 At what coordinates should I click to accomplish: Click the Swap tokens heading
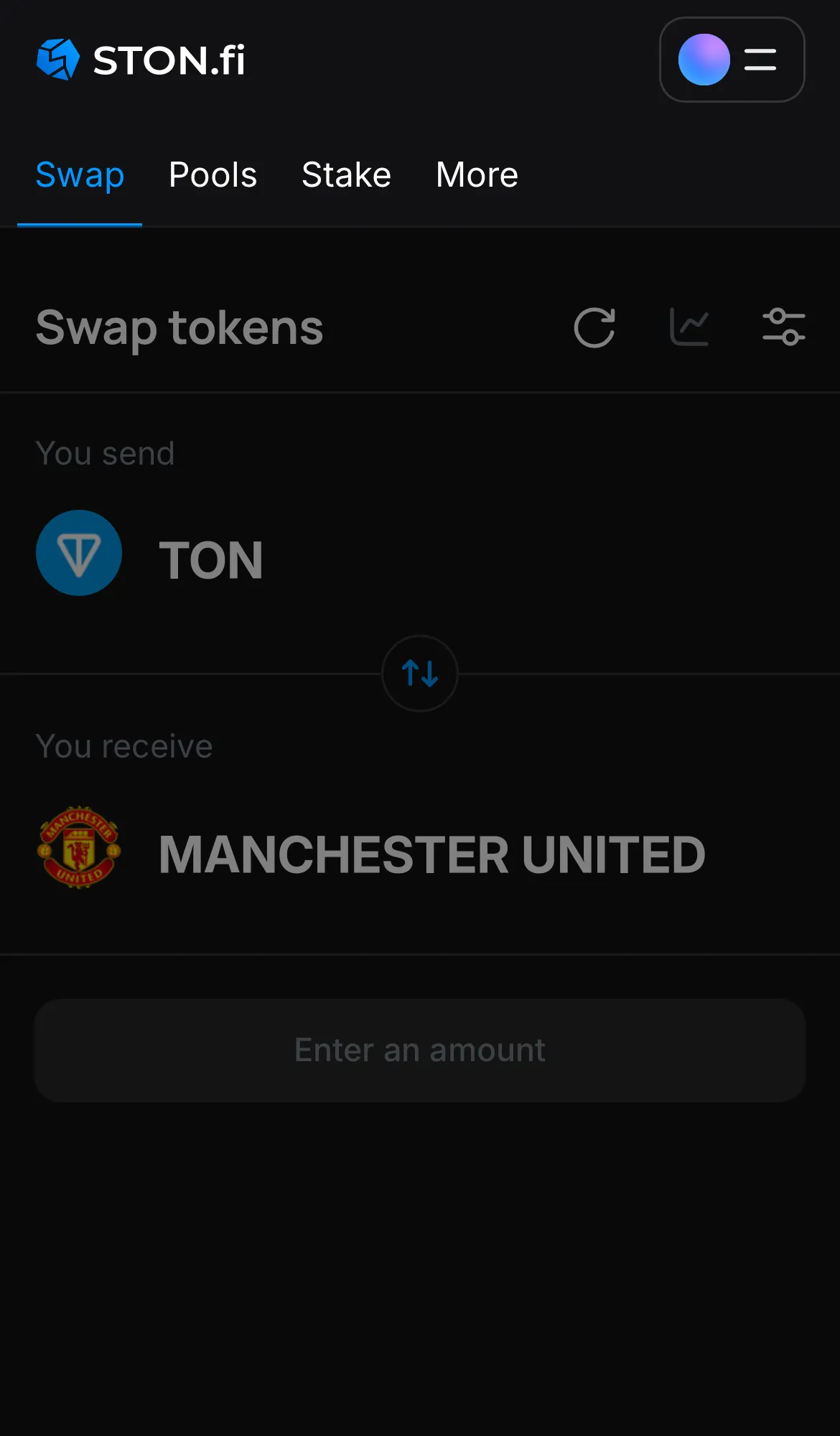(x=179, y=327)
